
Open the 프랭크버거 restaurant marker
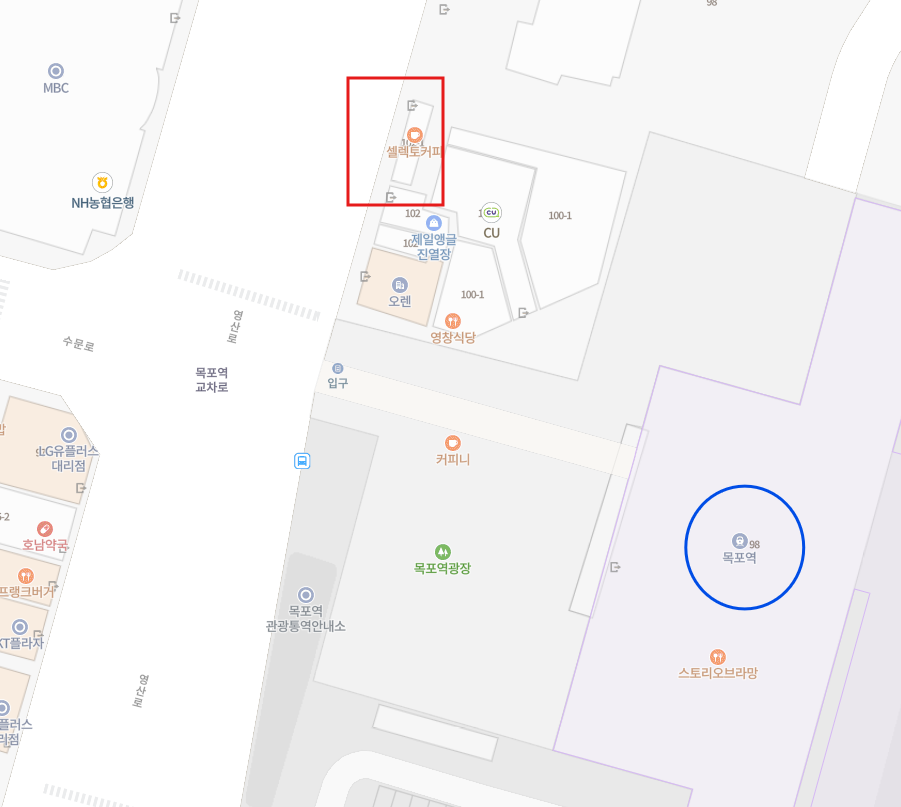click(x=25, y=576)
